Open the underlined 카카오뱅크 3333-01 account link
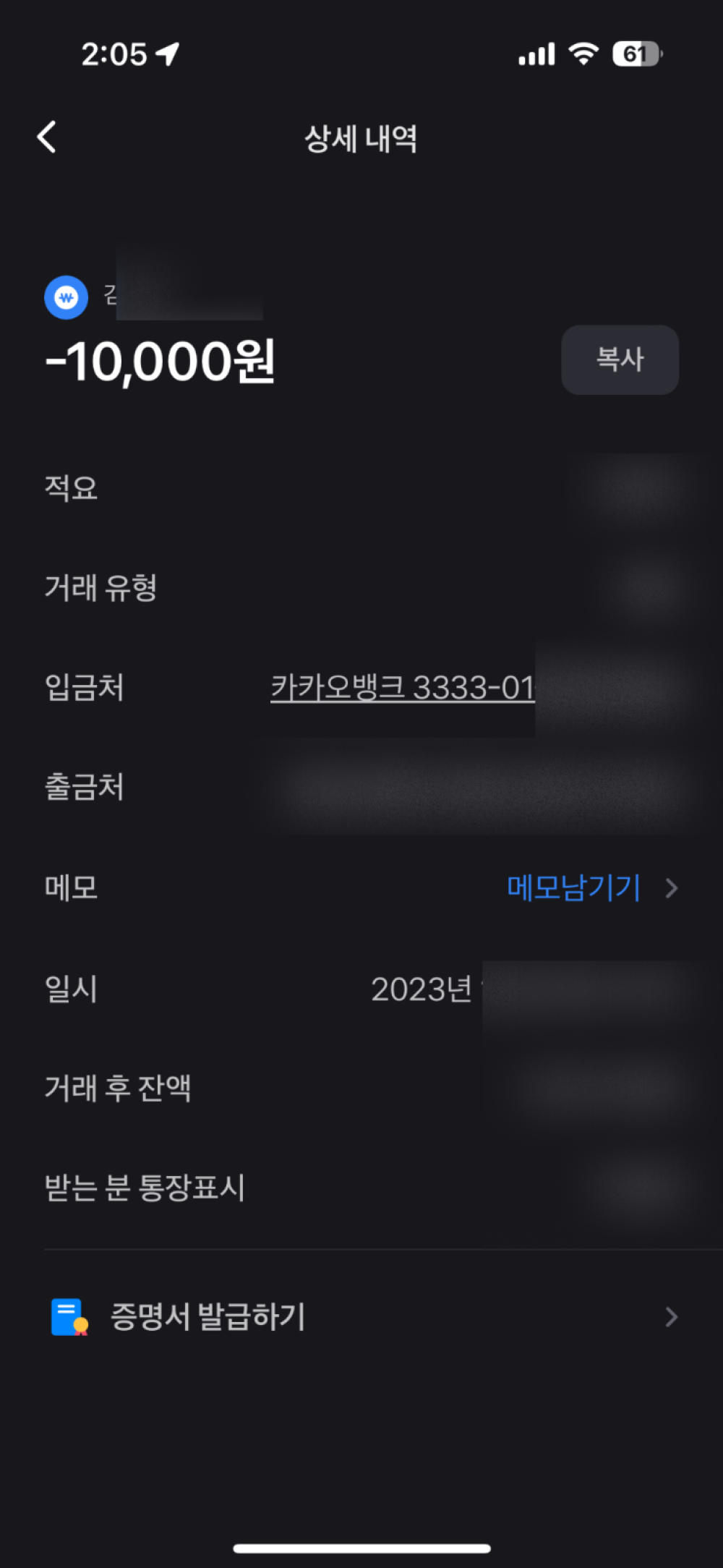 coord(402,688)
